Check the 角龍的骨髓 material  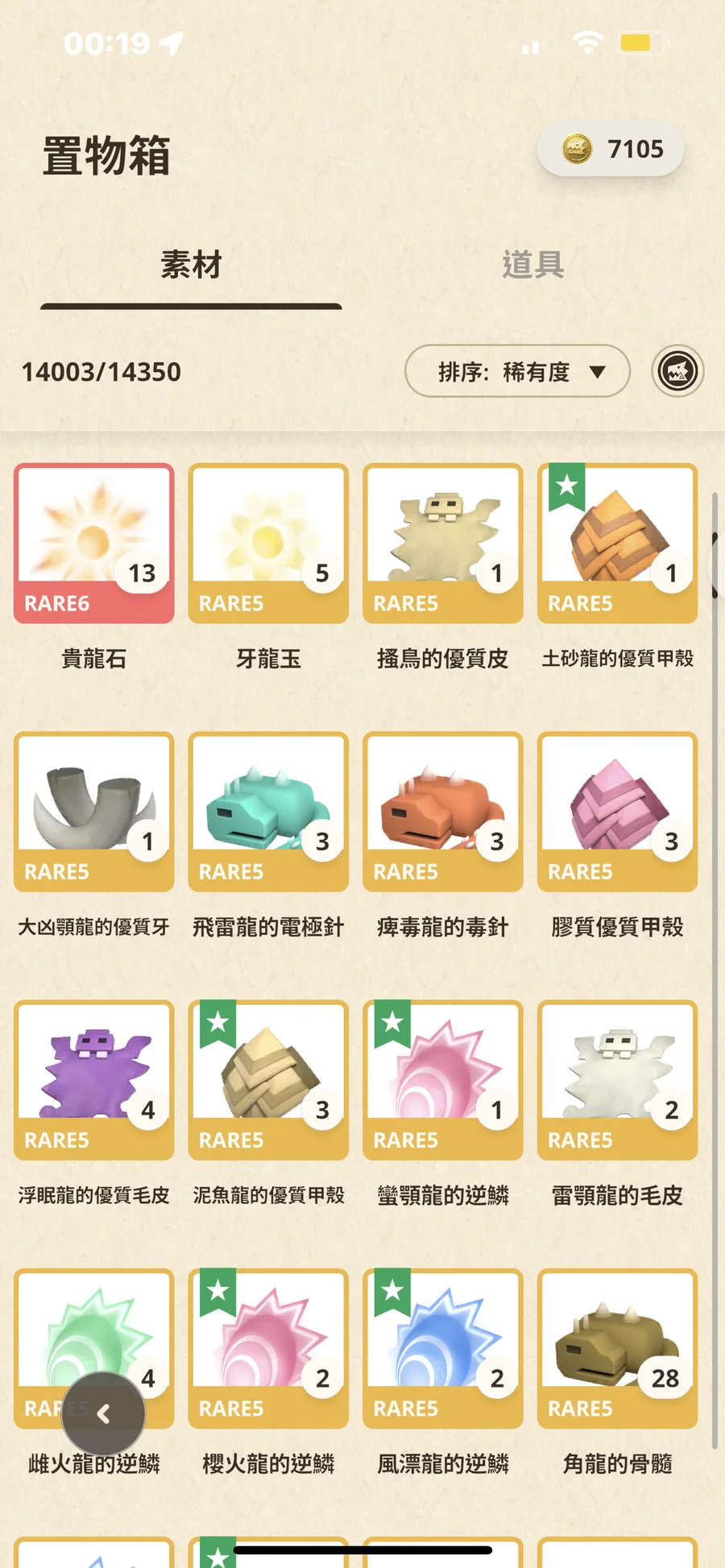(x=617, y=1348)
